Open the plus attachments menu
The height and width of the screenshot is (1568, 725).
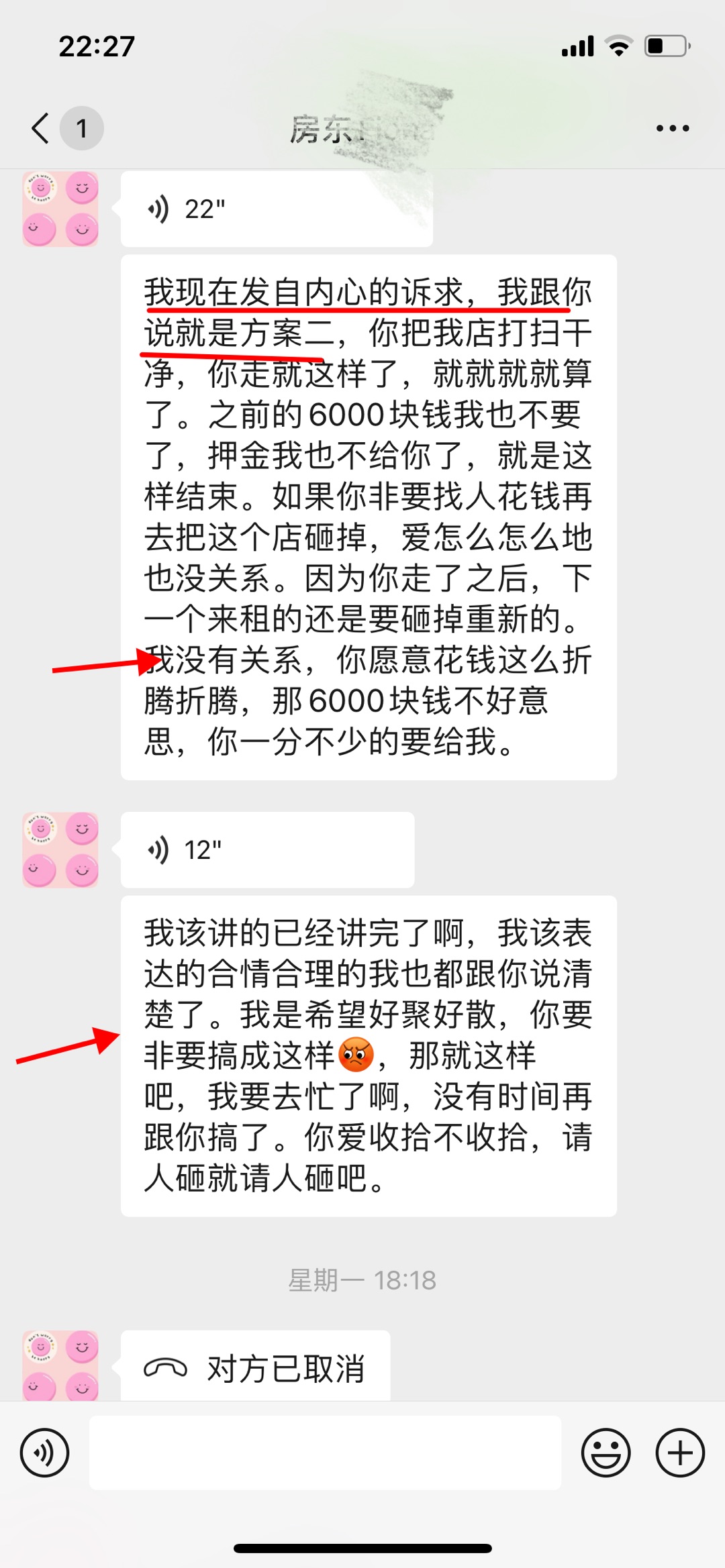click(x=680, y=1453)
